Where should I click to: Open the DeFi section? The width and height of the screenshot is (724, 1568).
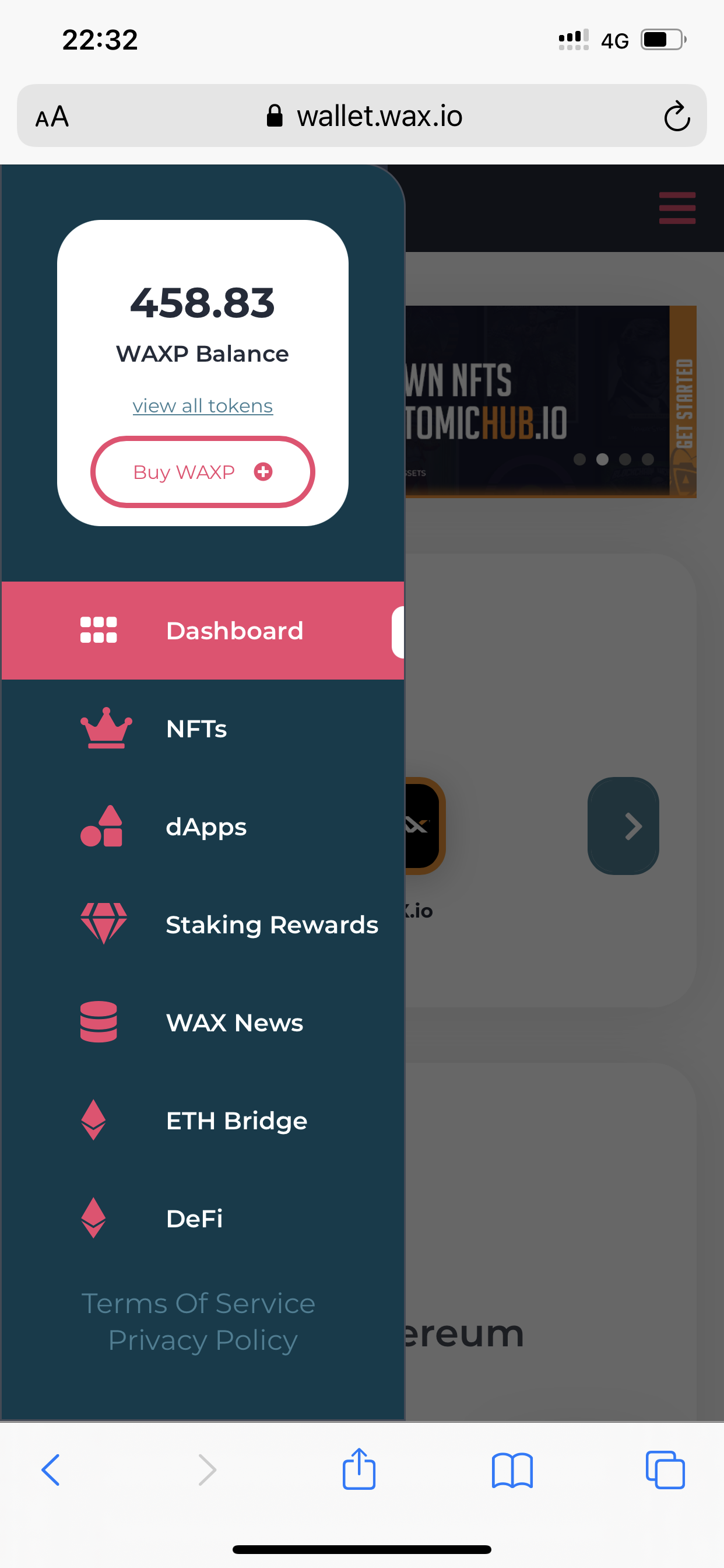(194, 1219)
